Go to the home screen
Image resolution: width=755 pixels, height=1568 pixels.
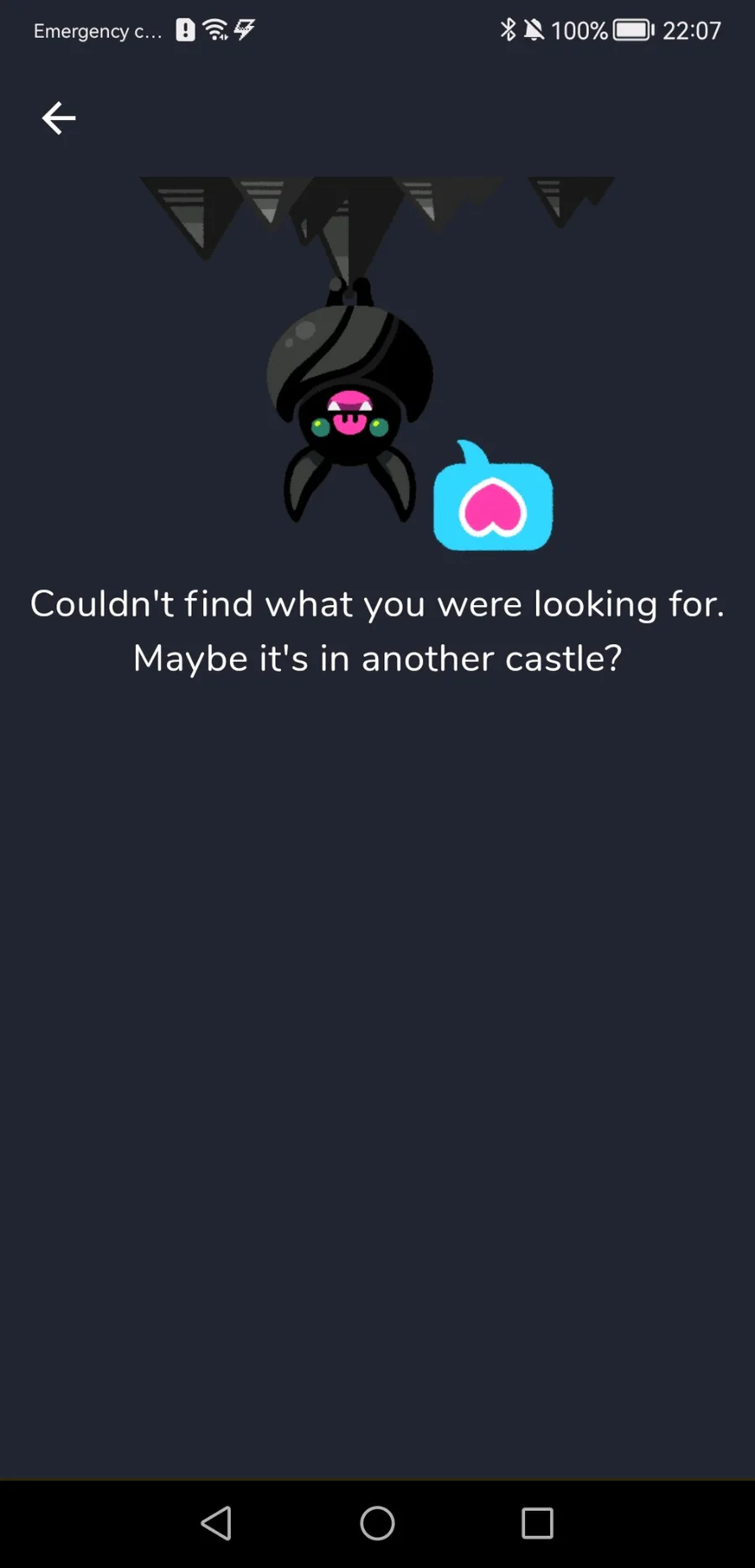point(377,1523)
